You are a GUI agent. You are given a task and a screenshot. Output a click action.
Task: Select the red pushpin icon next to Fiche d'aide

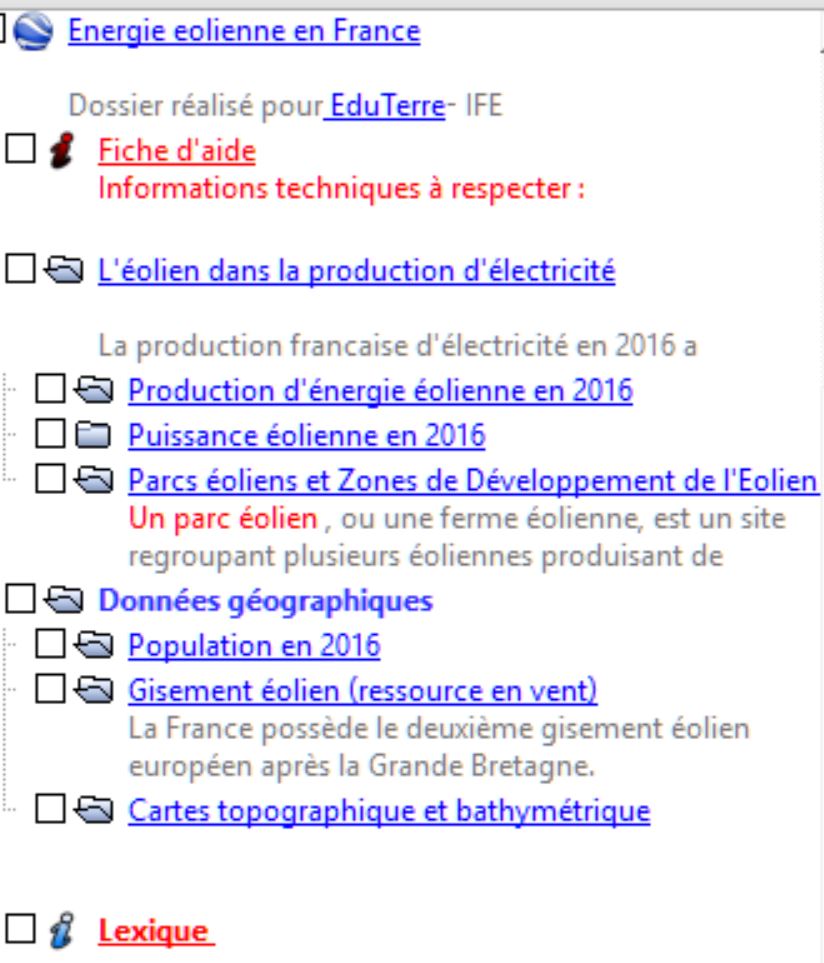pyautogui.click(x=59, y=152)
